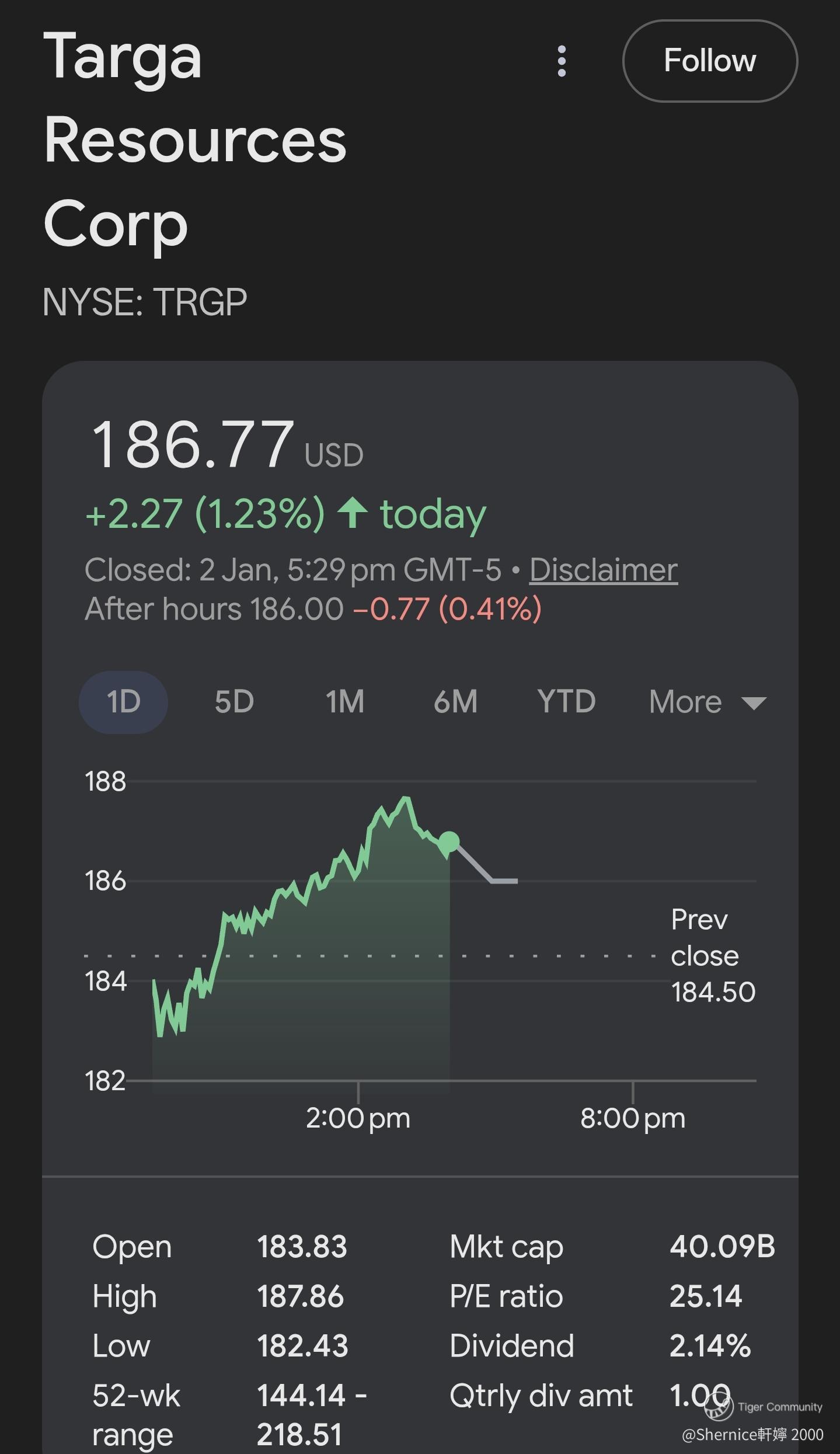
Task: Open the three-dot overflow menu
Action: (x=562, y=61)
